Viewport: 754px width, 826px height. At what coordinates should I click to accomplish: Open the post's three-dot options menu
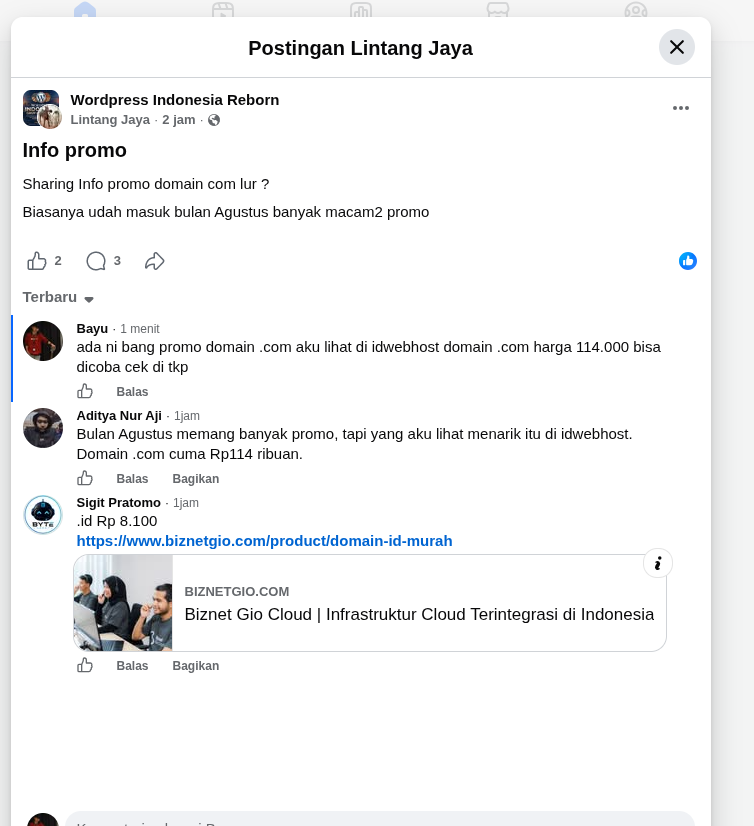click(681, 108)
